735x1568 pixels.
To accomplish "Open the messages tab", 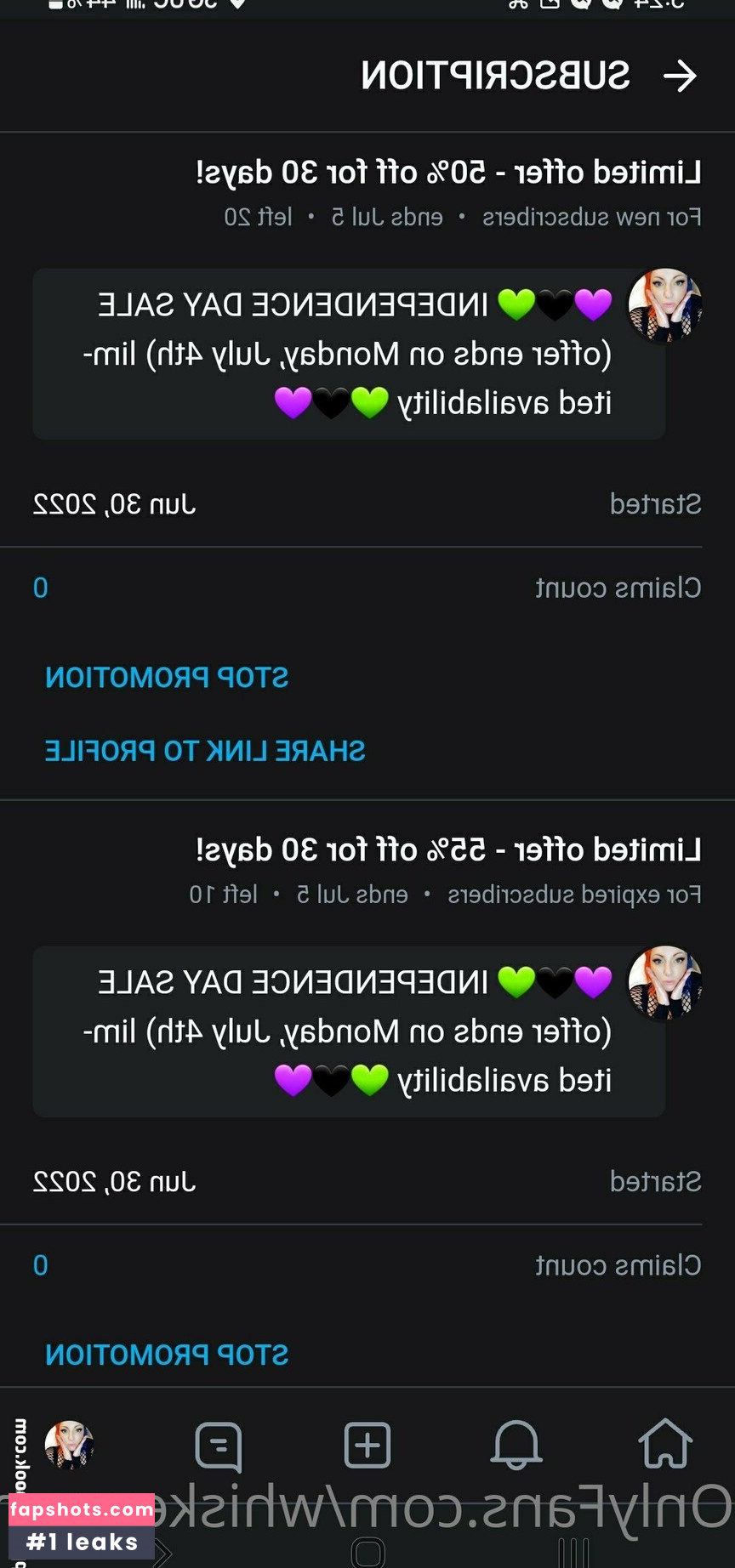I will click(x=219, y=1446).
